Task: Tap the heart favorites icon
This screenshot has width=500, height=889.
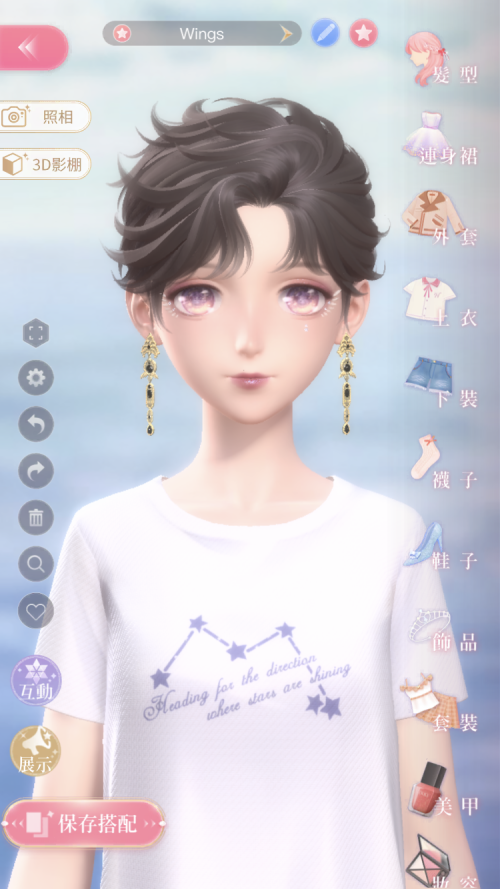Action: tap(36, 611)
